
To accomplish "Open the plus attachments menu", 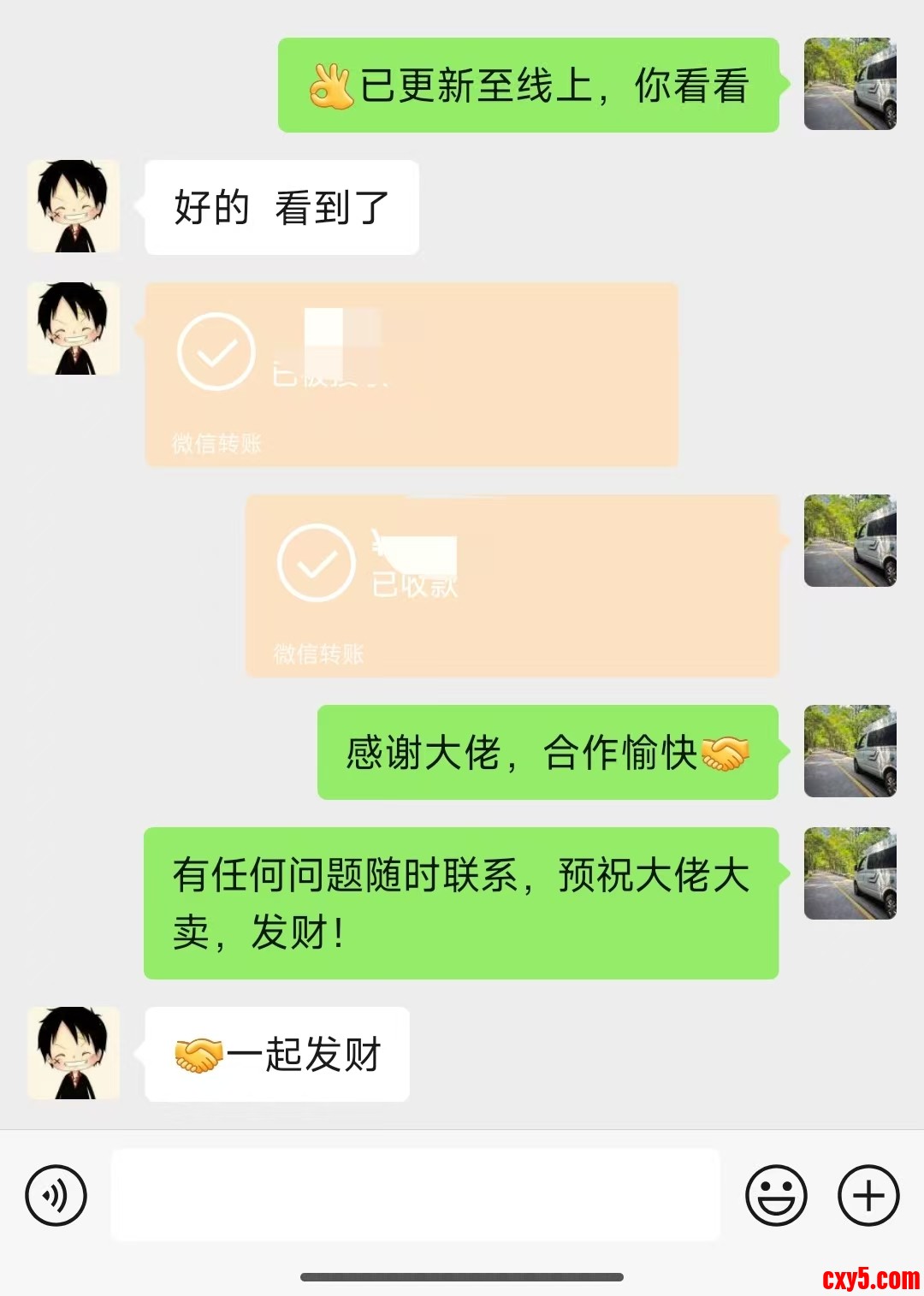I will coord(868,1195).
